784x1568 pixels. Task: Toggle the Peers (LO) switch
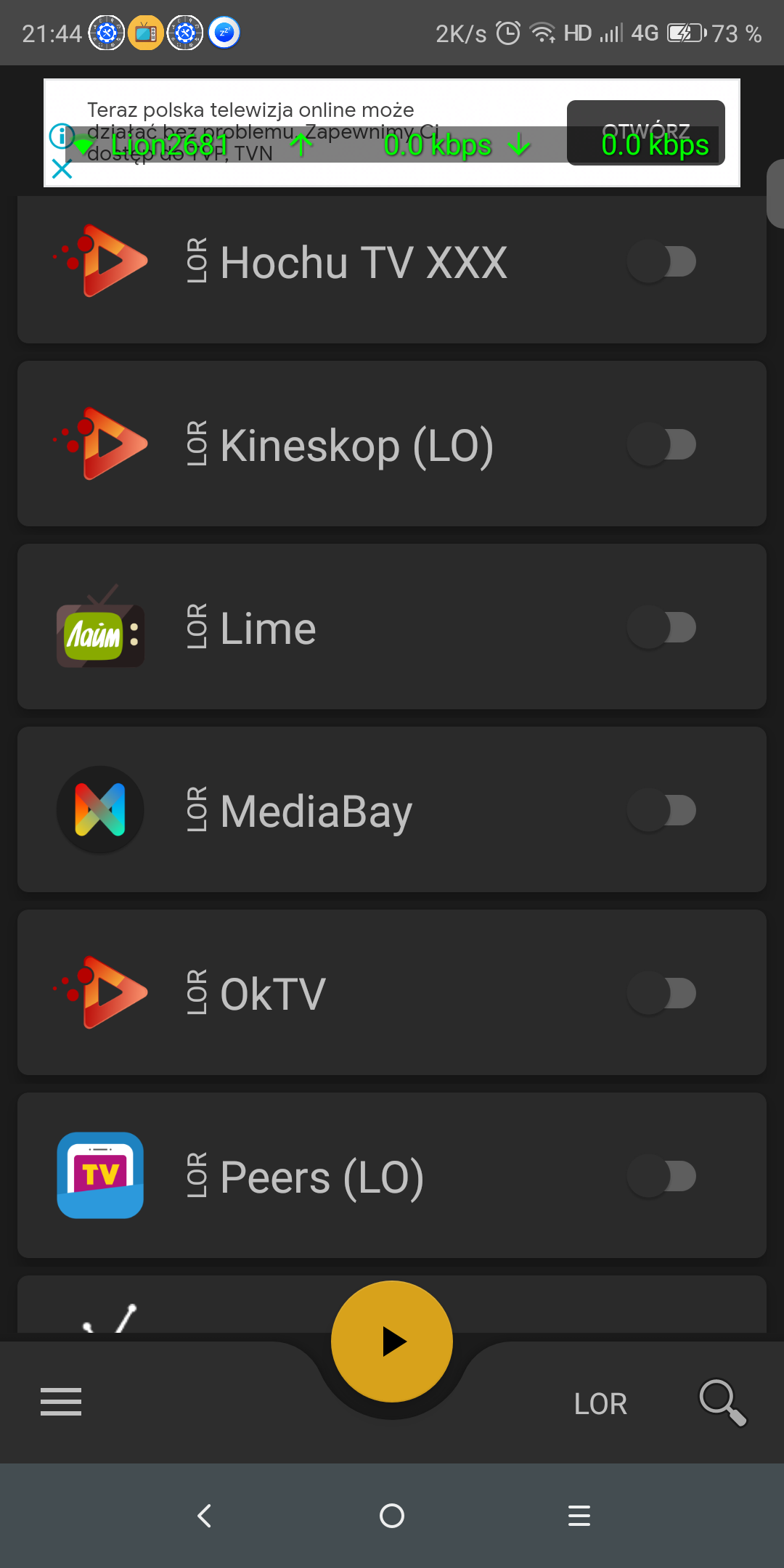click(x=662, y=1177)
